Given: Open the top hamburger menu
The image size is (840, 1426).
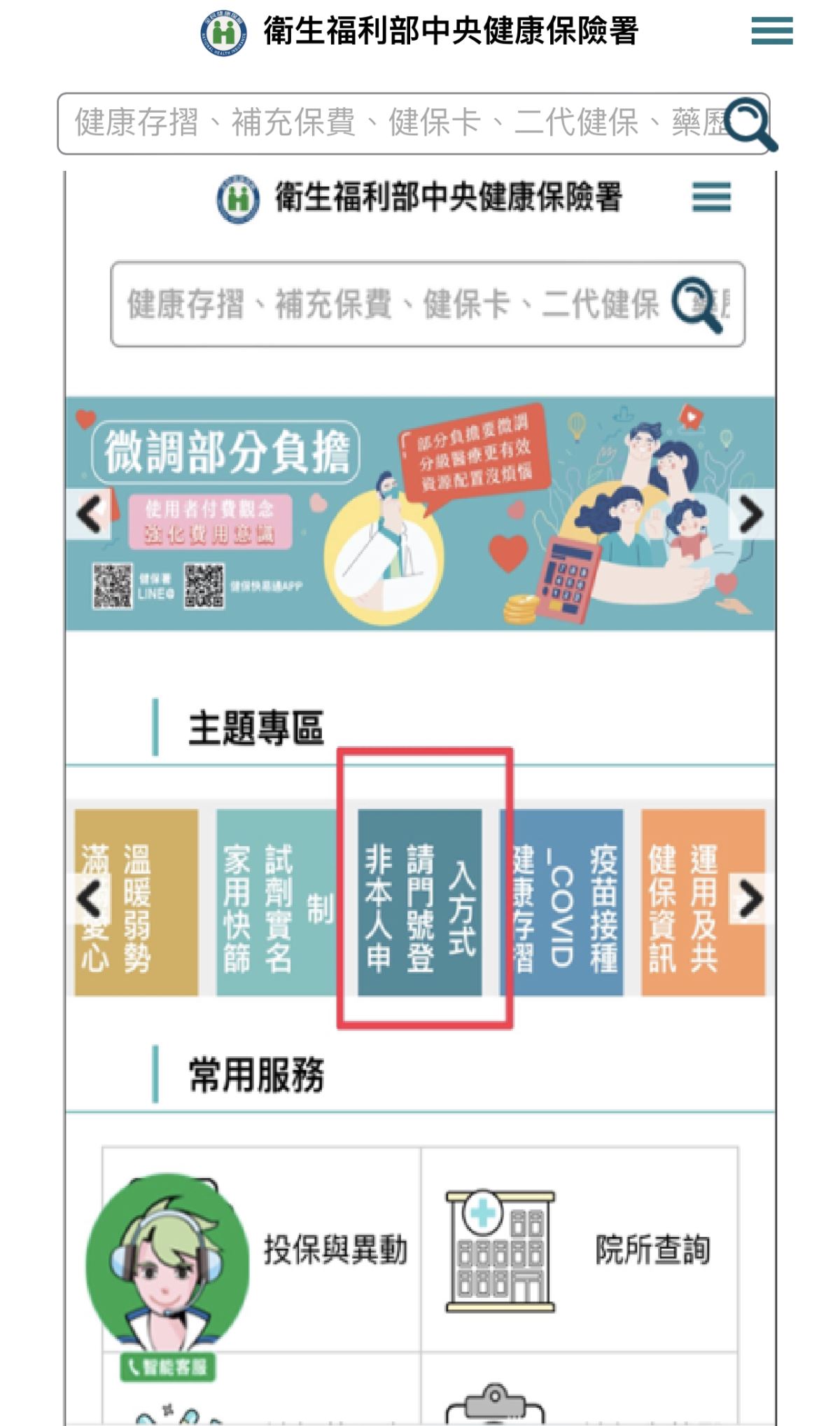Looking at the screenshot, I should point(771,32).
